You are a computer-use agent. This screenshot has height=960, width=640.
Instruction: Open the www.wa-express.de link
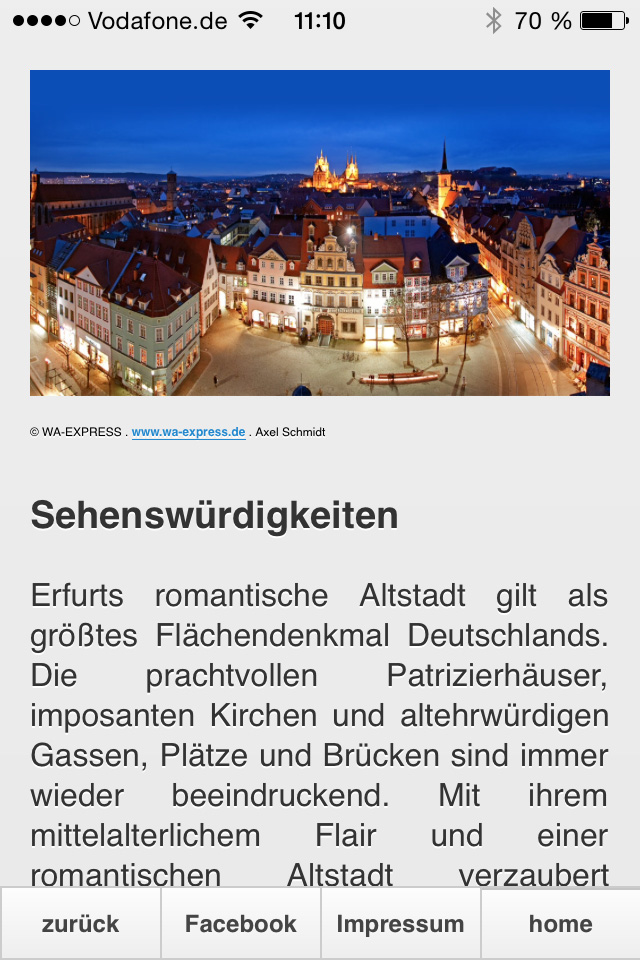click(189, 432)
